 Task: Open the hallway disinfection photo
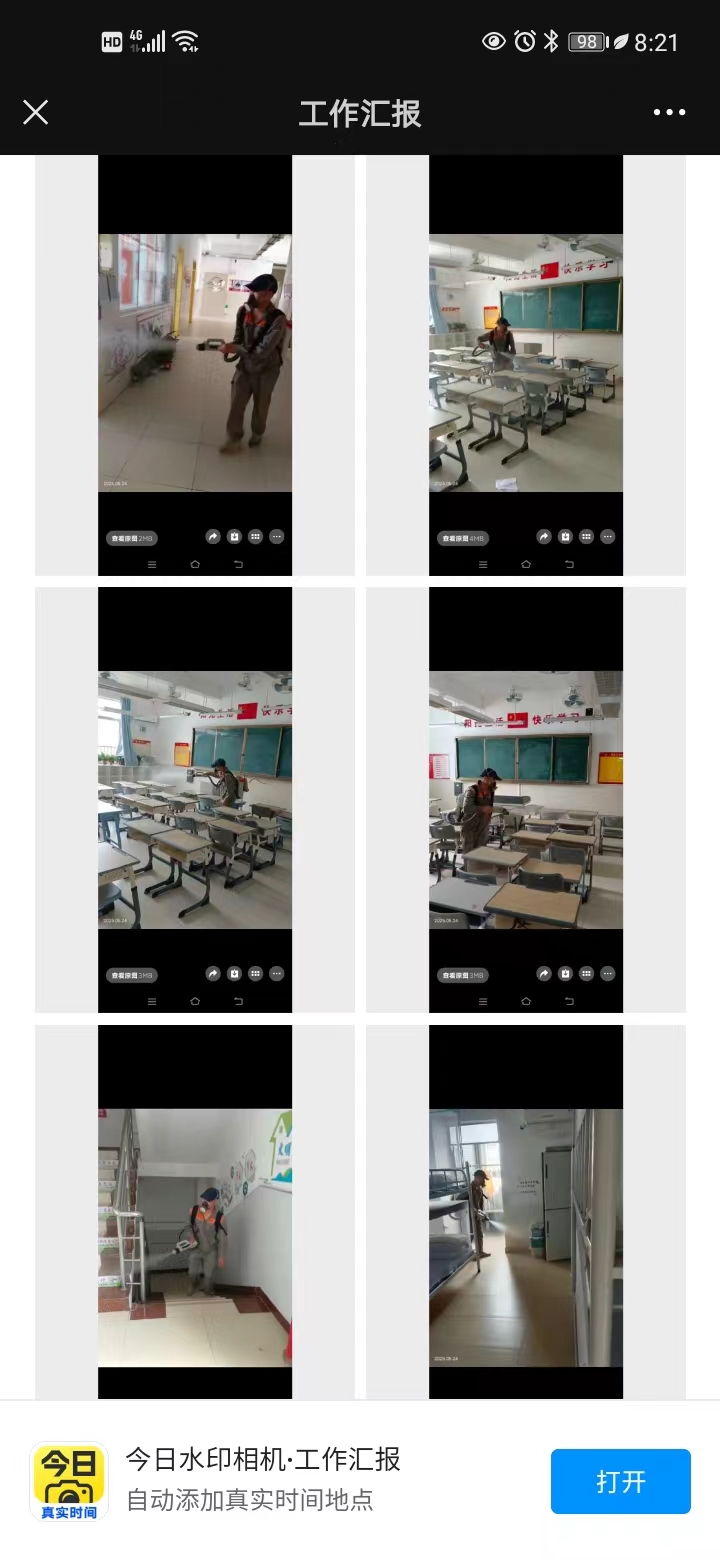pyautogui.click(x=195, y=365)
